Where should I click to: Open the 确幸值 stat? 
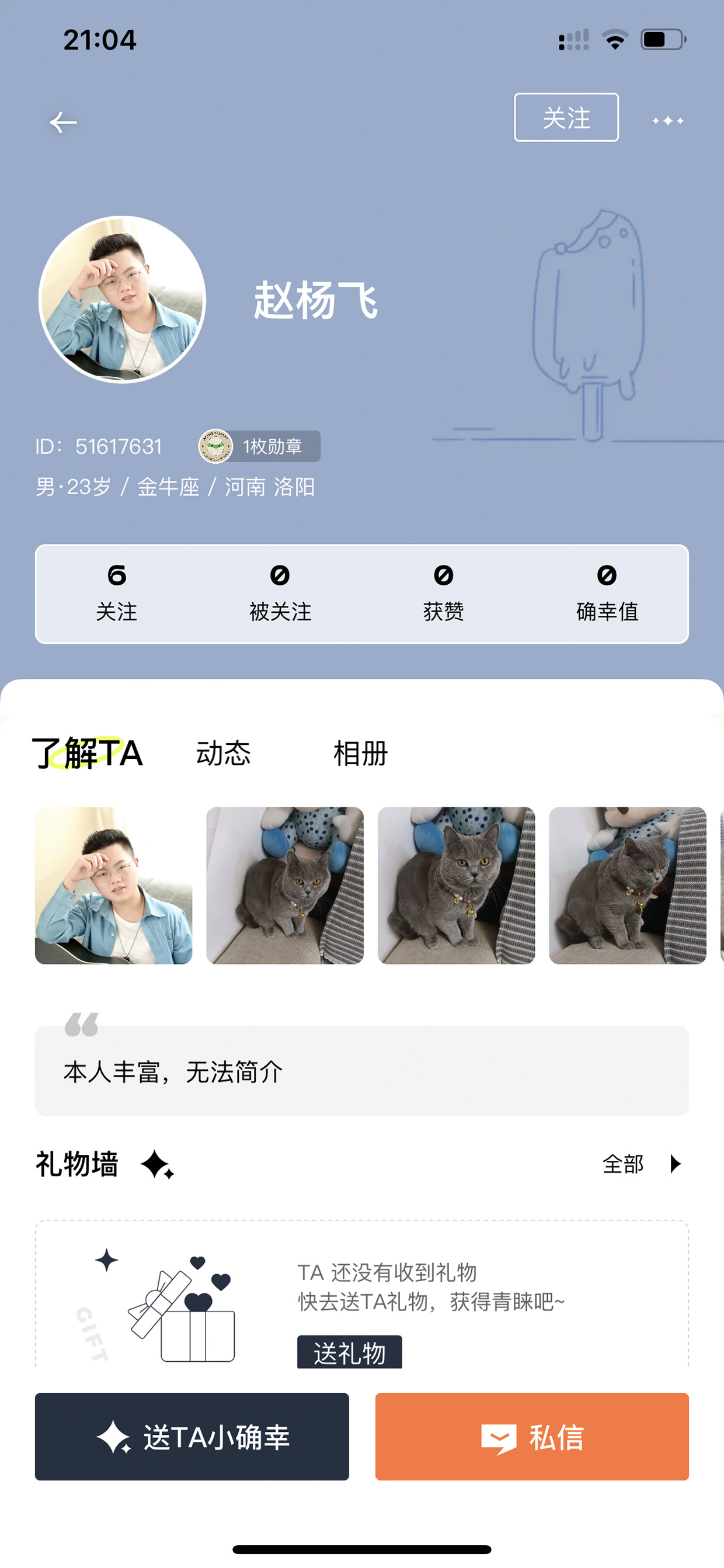click(x=607, y=594)
